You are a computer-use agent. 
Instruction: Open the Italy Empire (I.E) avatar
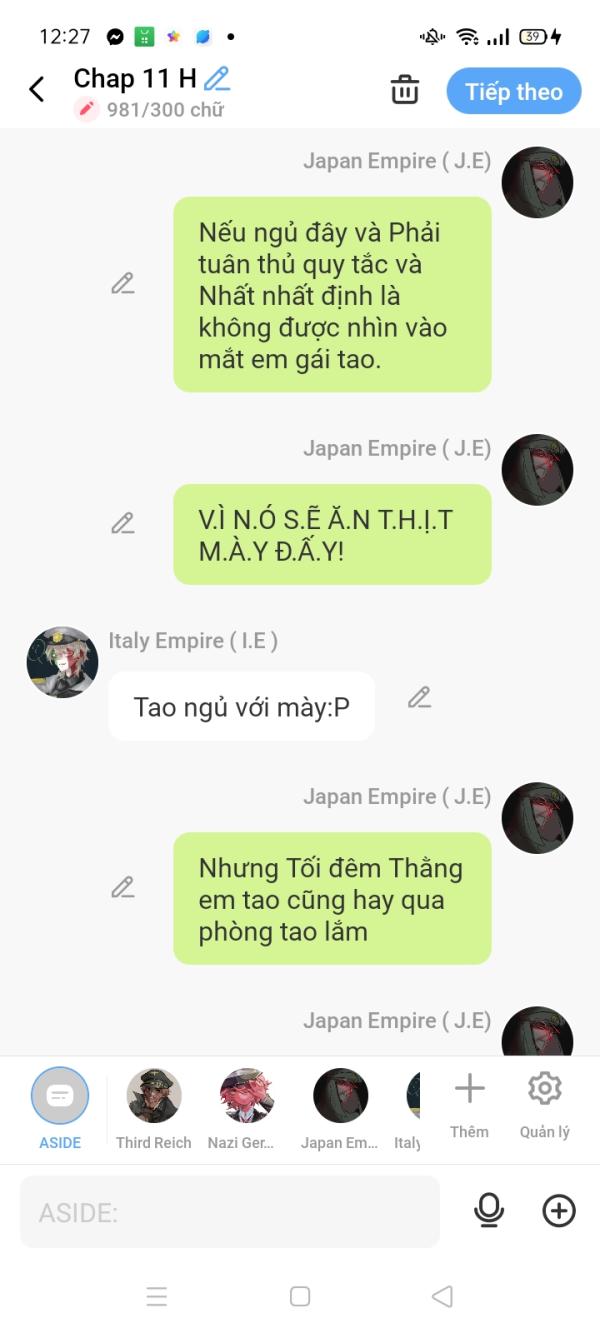(x=62, y=662)
